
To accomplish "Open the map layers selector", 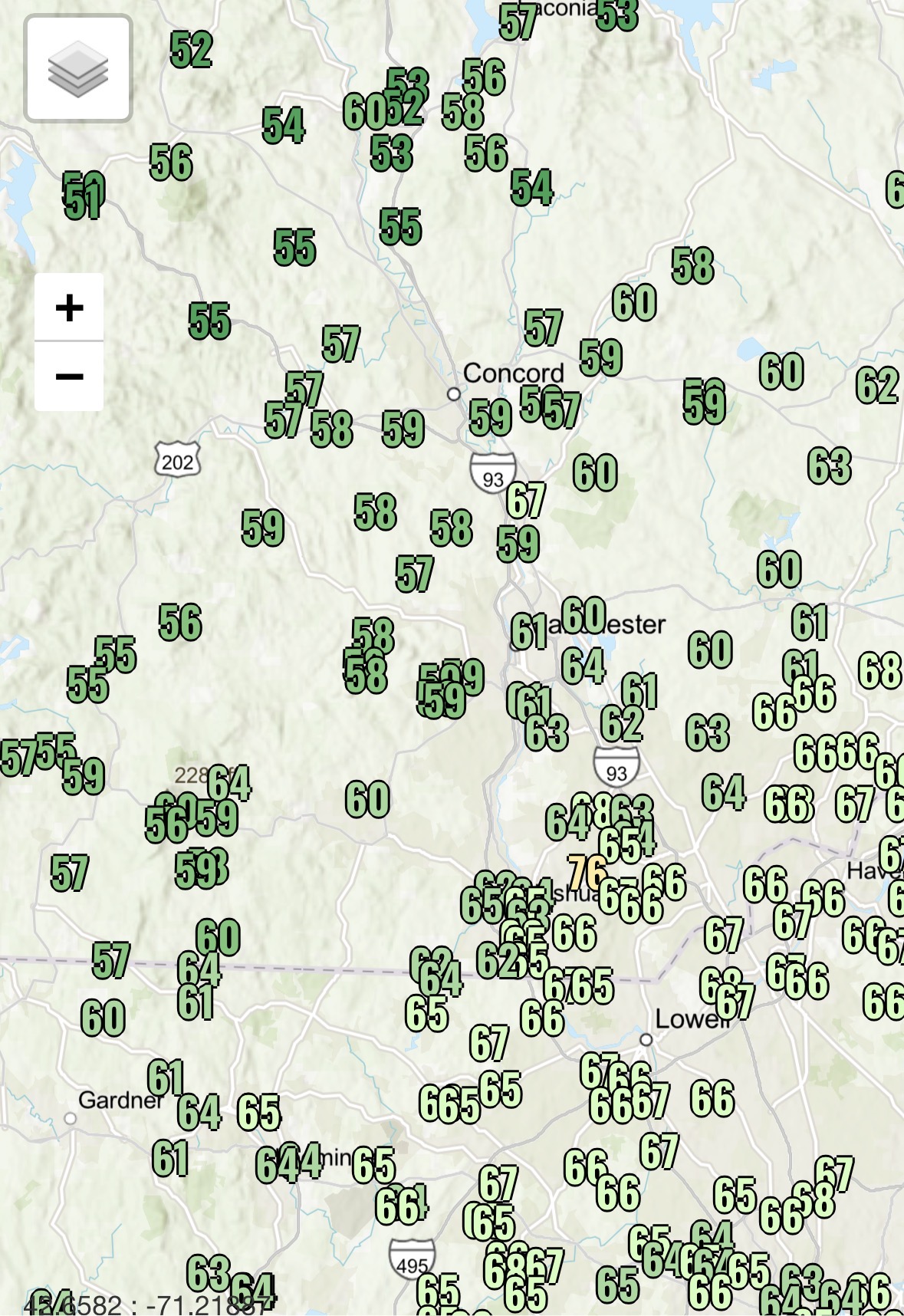I will 78,69.
